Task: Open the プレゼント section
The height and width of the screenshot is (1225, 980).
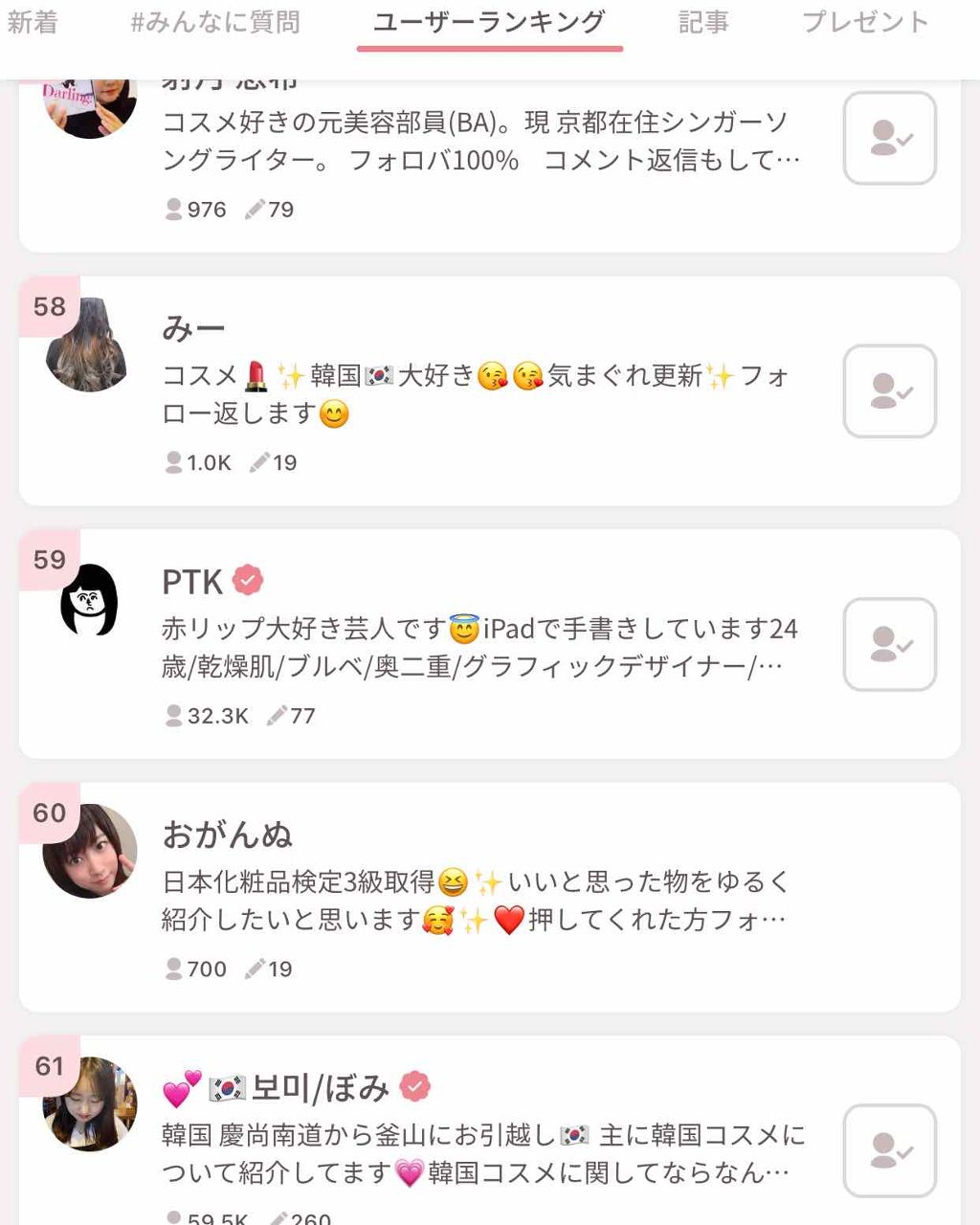Action: 864,23
